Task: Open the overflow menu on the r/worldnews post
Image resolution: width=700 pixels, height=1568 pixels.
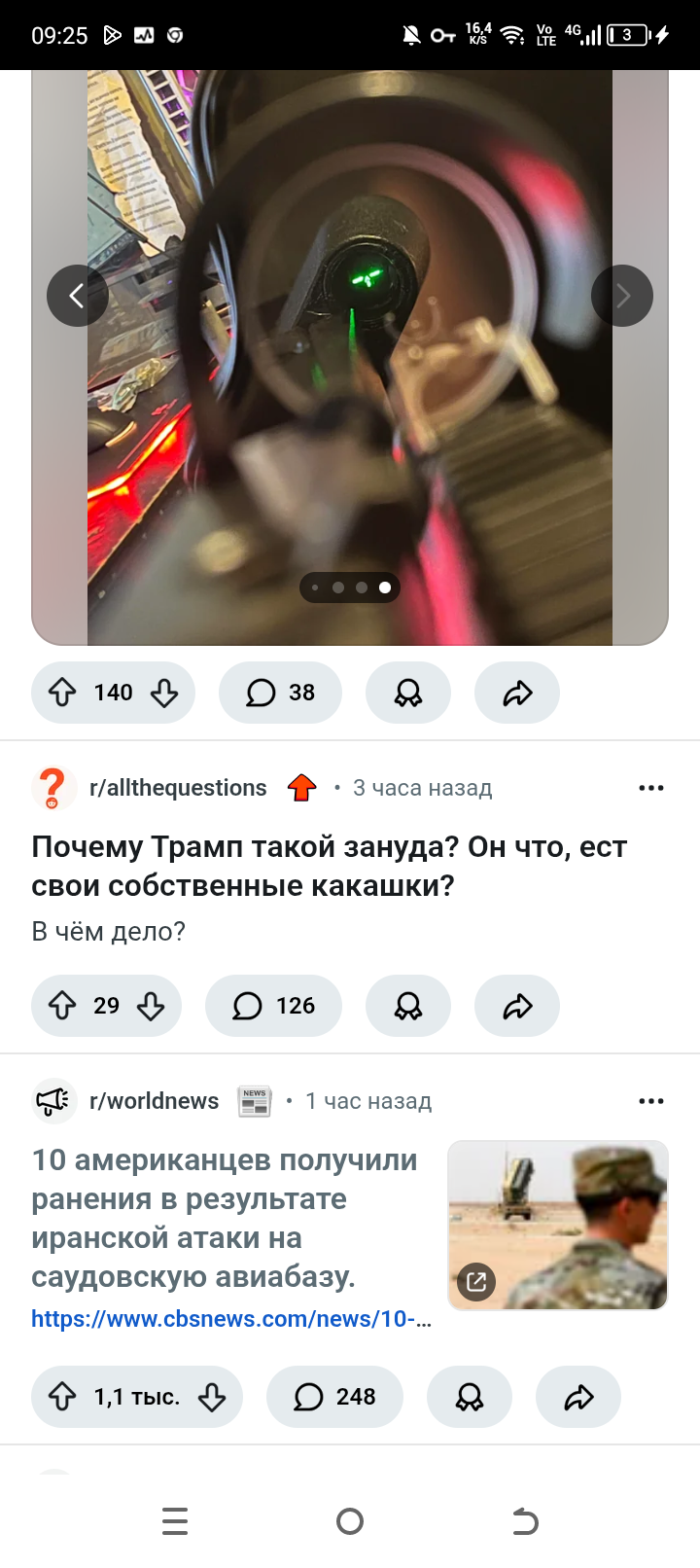Action: click(x=650, y=1101)
